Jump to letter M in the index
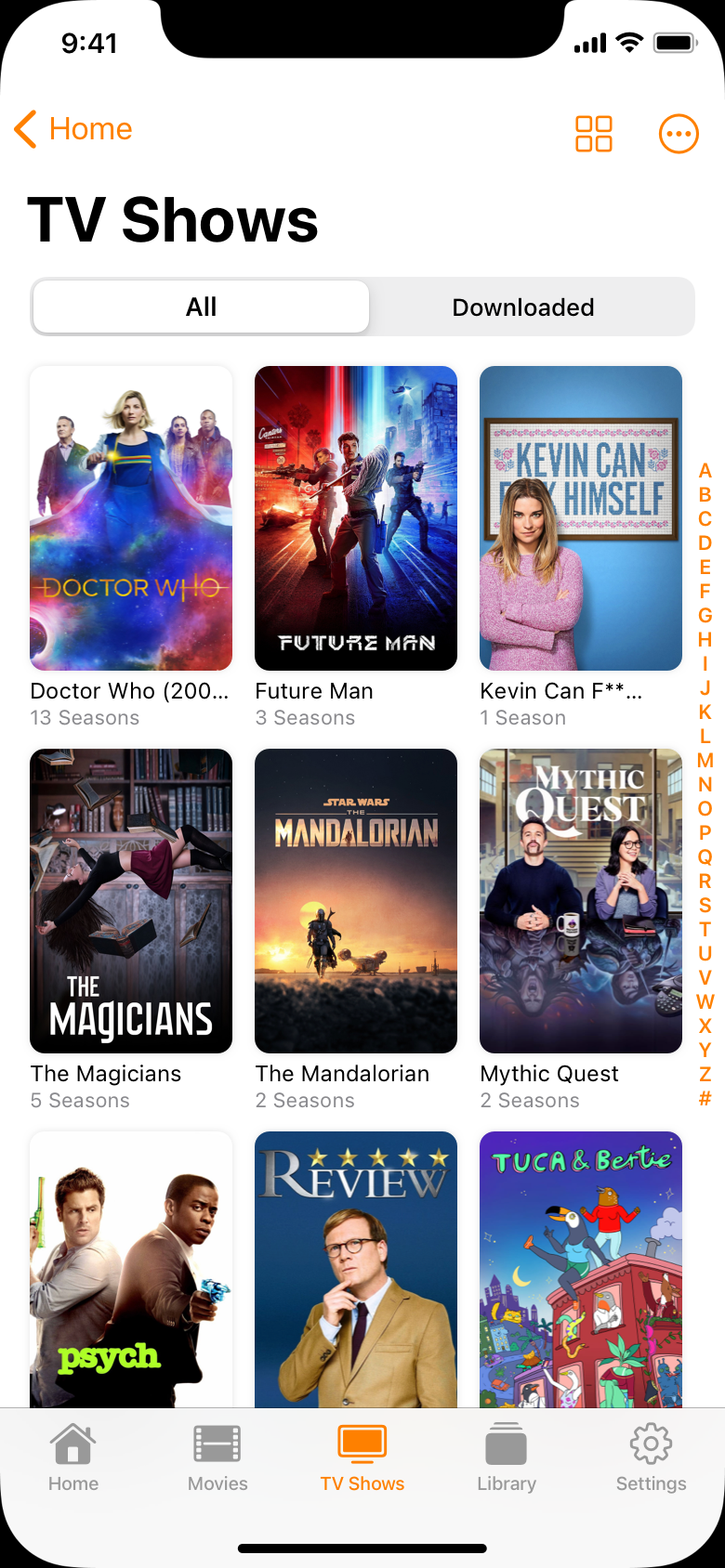Viewport: 725px width, 1568px height. (705, 761)
